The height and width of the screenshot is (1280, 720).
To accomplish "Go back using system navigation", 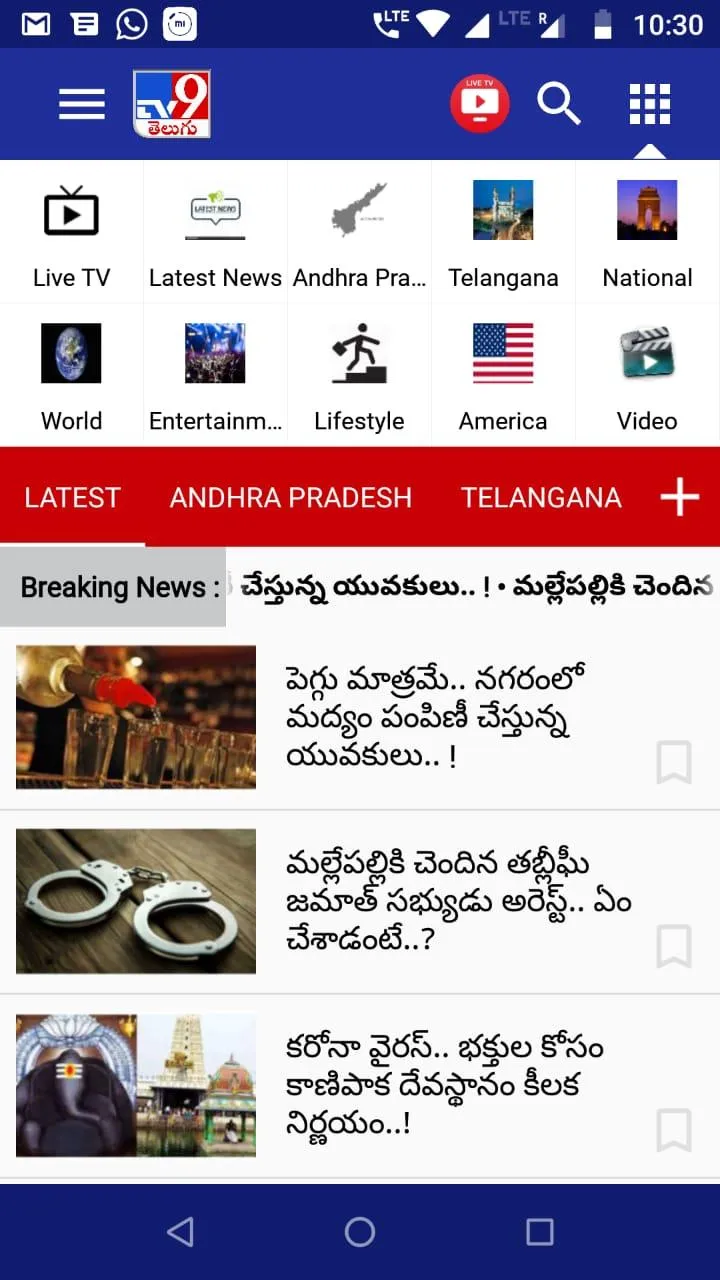I will click(x=180, y=1232).
